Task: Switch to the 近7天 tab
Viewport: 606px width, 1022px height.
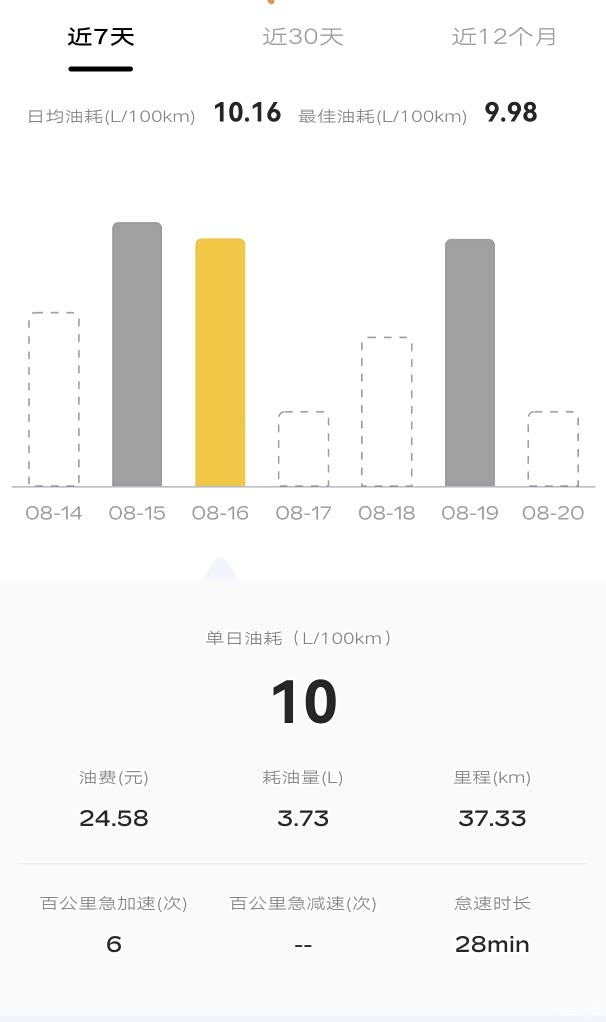Action: pyautogui.click(x=101, y=38)
